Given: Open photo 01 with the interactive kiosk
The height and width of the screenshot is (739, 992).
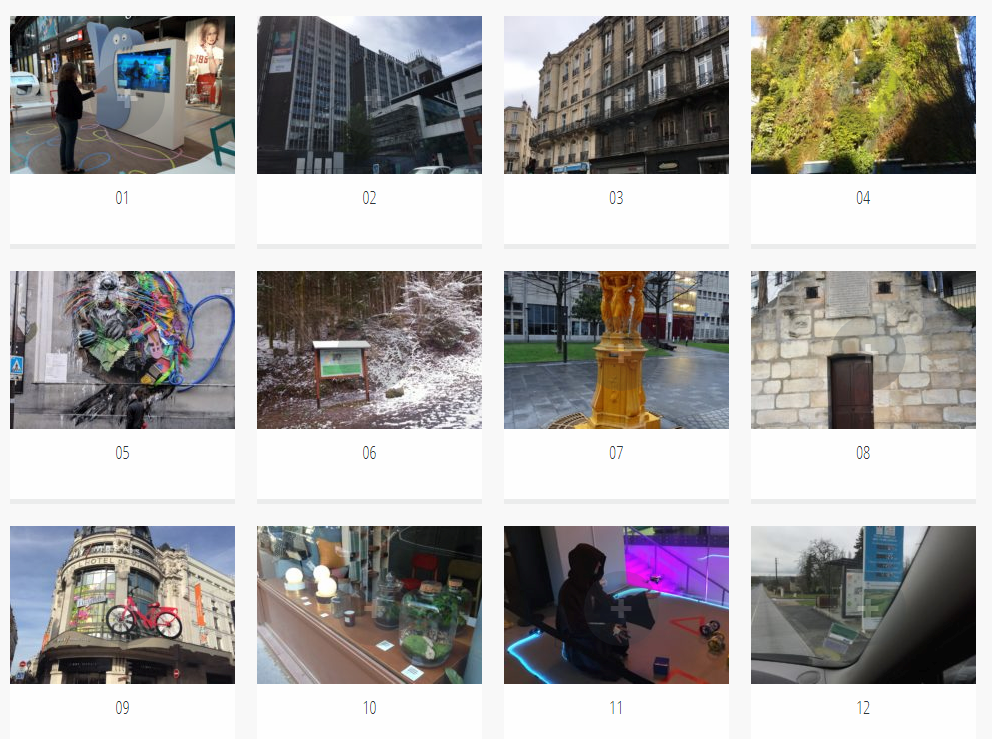Looking at the screenshot, I should tap(122, 95).
